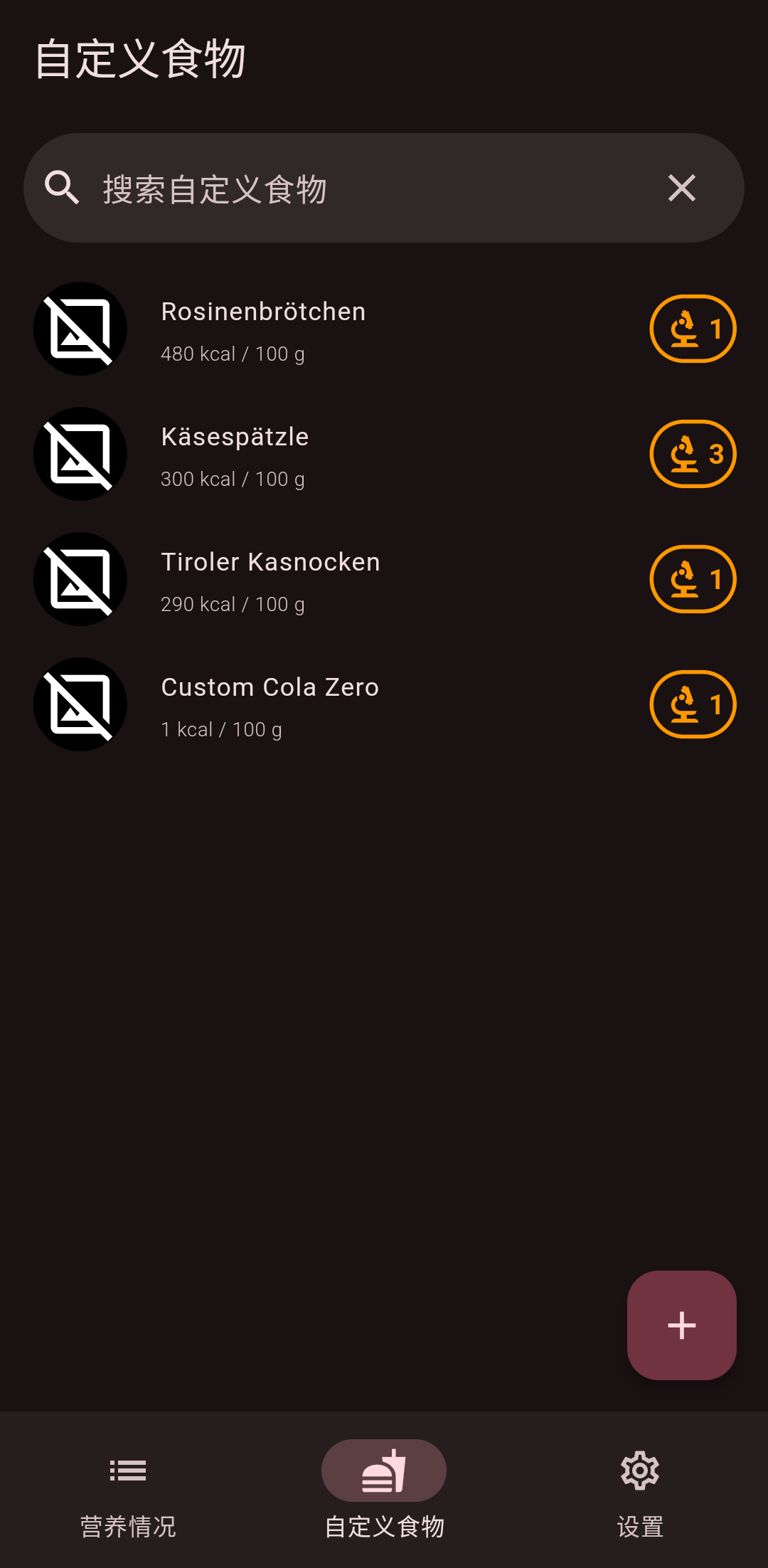
Task: Tap the microscope badge on Käsespätzle
Action: pos(693,455)
